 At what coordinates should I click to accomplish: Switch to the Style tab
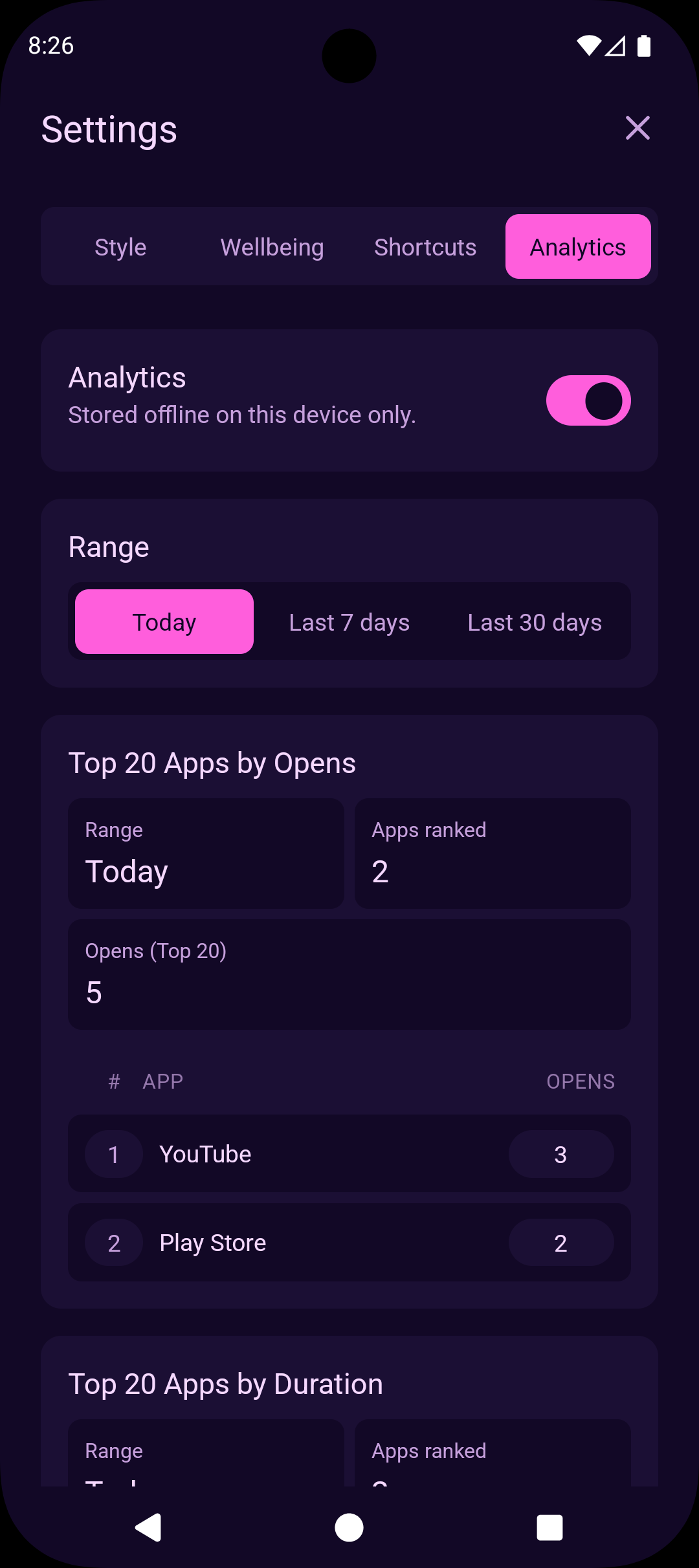point(120,246)
